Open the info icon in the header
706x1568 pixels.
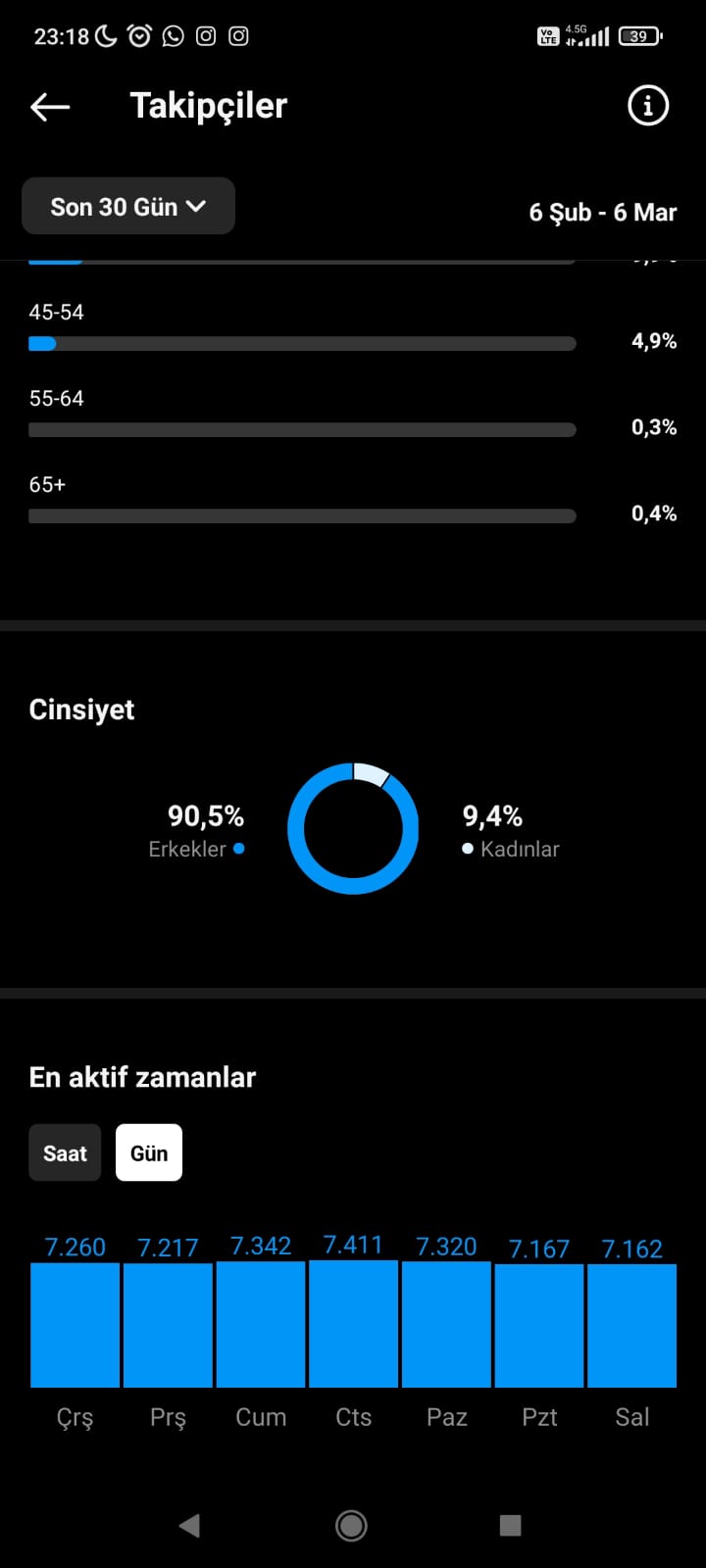point(648,106)
